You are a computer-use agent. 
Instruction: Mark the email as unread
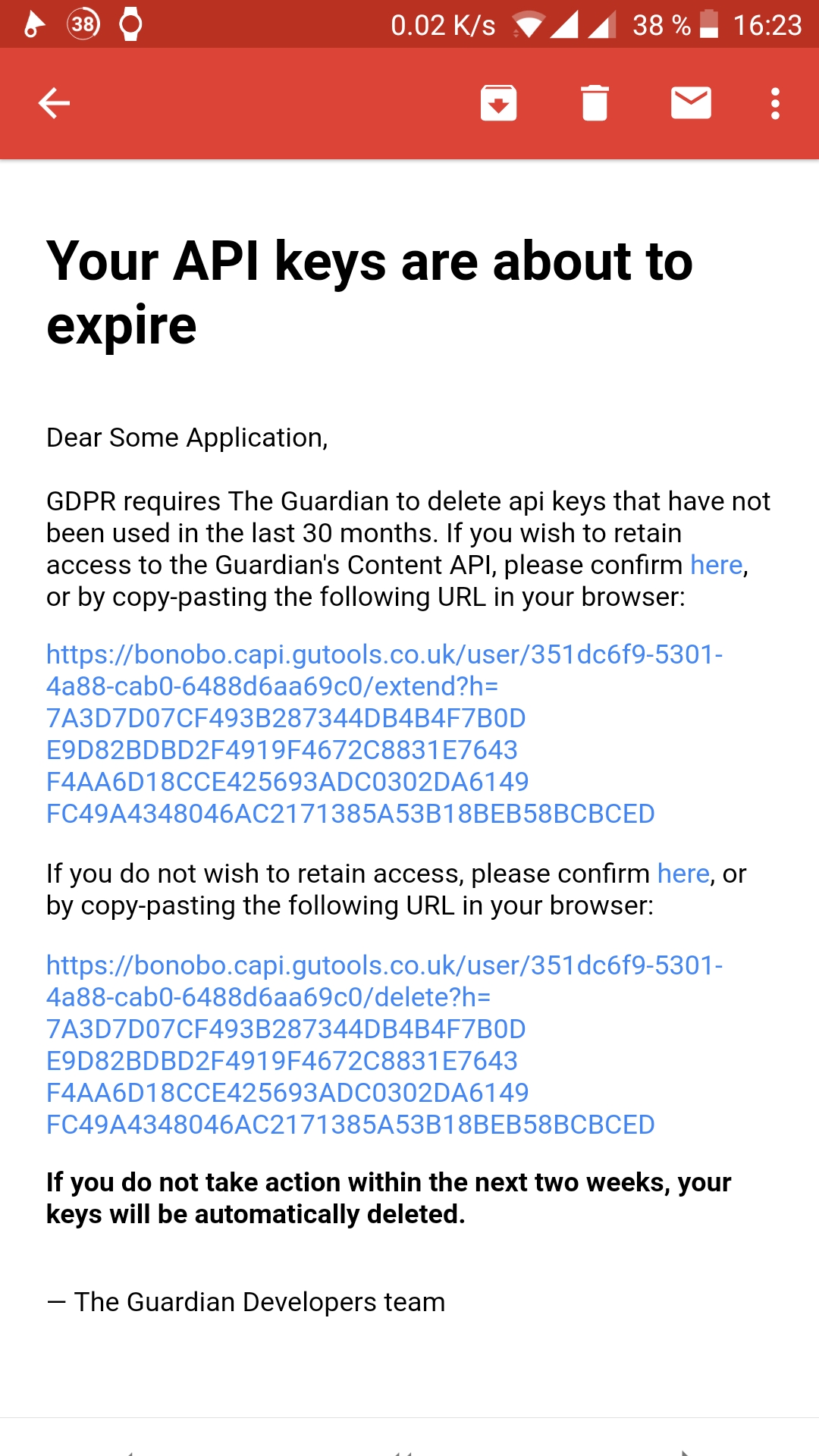tap(691, 103)
